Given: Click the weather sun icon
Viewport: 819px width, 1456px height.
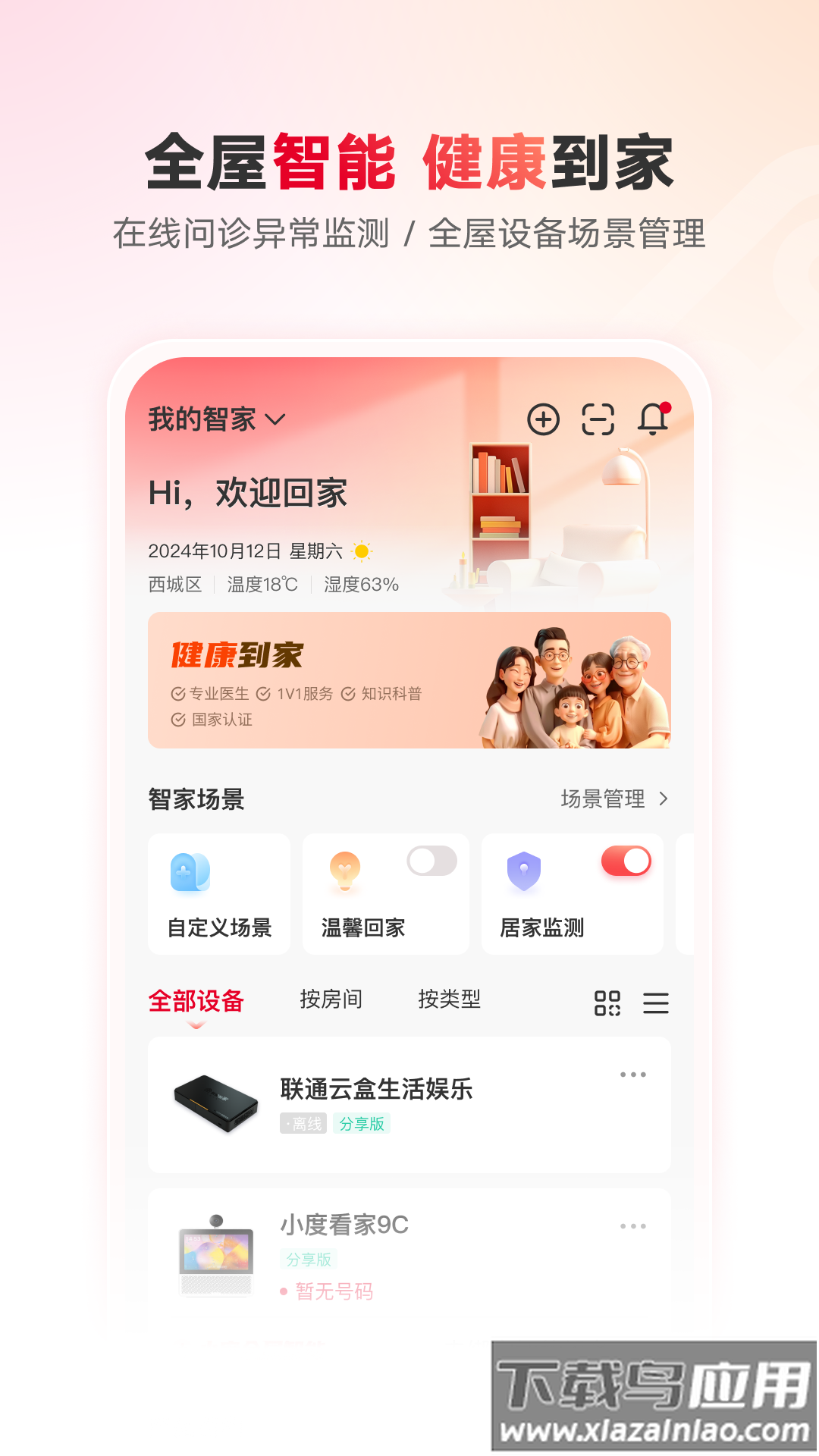Looking at the screenshot, I should pos(362,553).
